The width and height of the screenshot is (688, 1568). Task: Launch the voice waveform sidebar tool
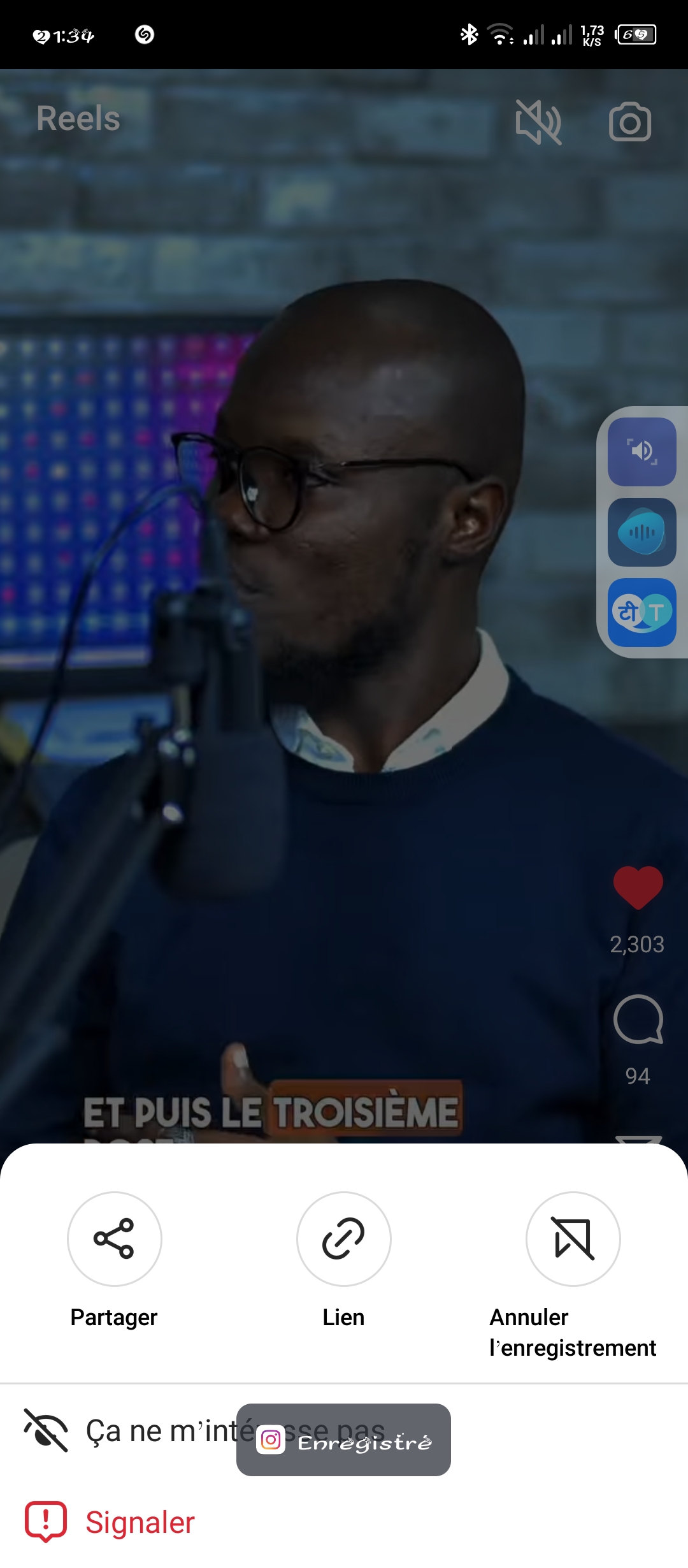pos(641,532)
